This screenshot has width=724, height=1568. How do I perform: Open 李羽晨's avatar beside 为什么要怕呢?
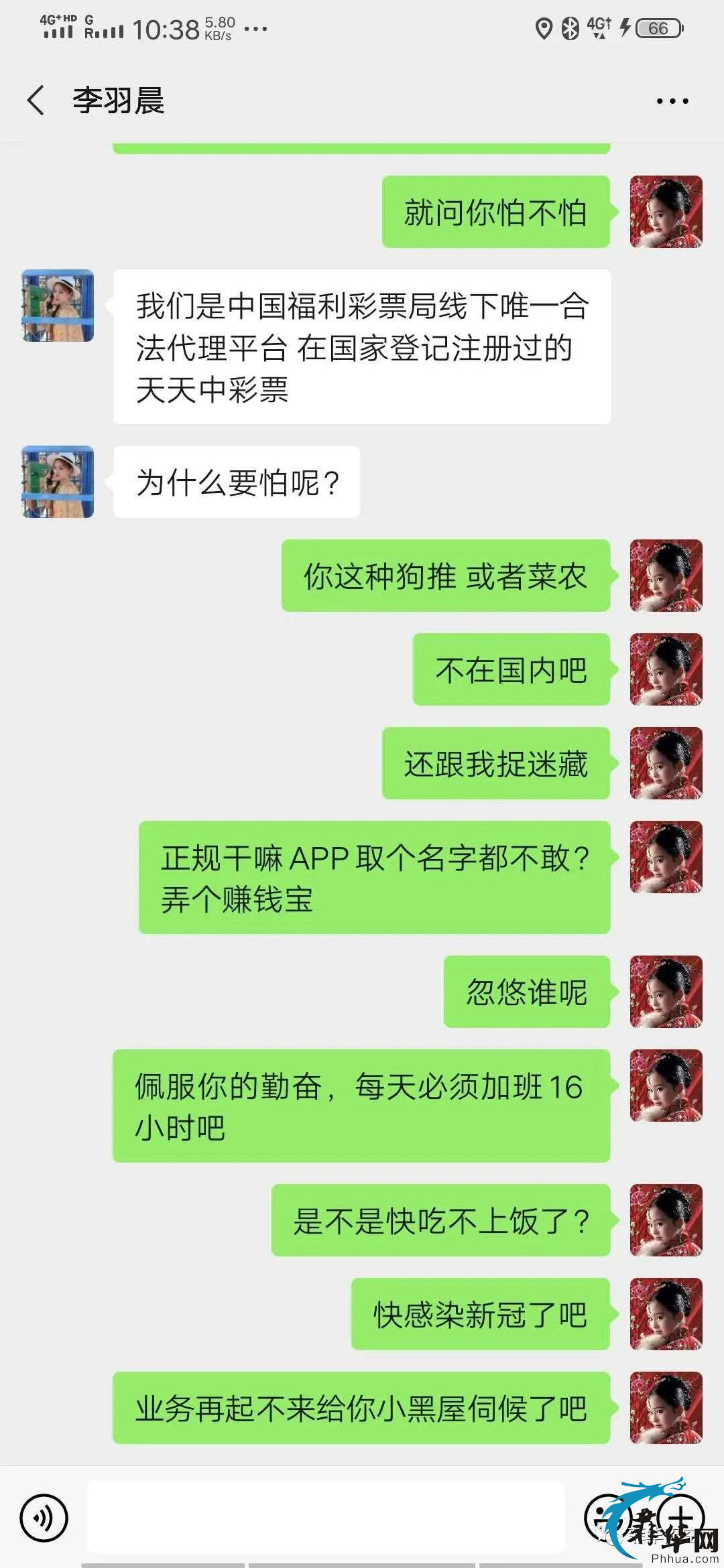pyautogui.click(x=58, y=482)
